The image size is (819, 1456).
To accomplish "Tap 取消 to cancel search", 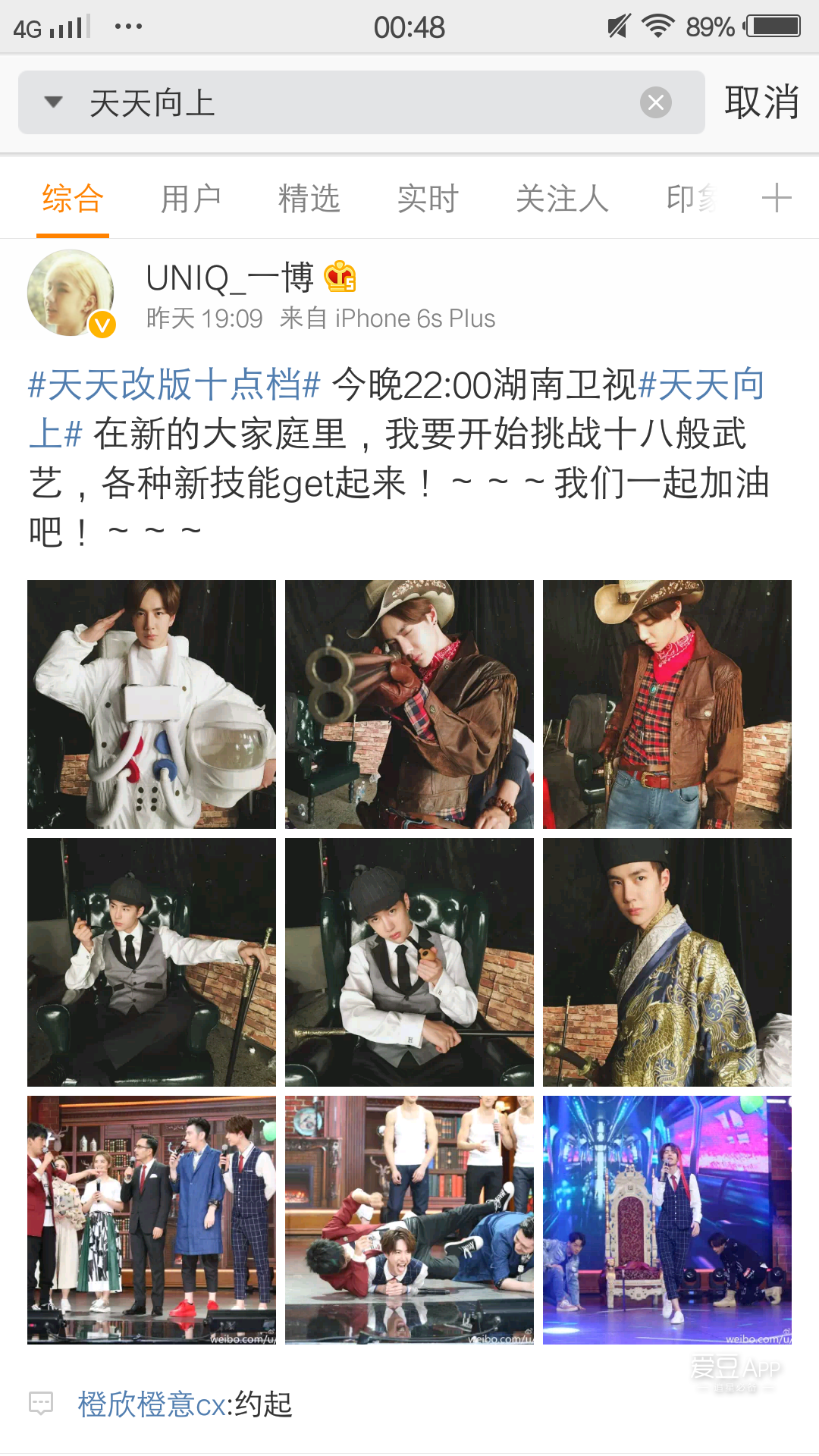I will pos(761,102).
